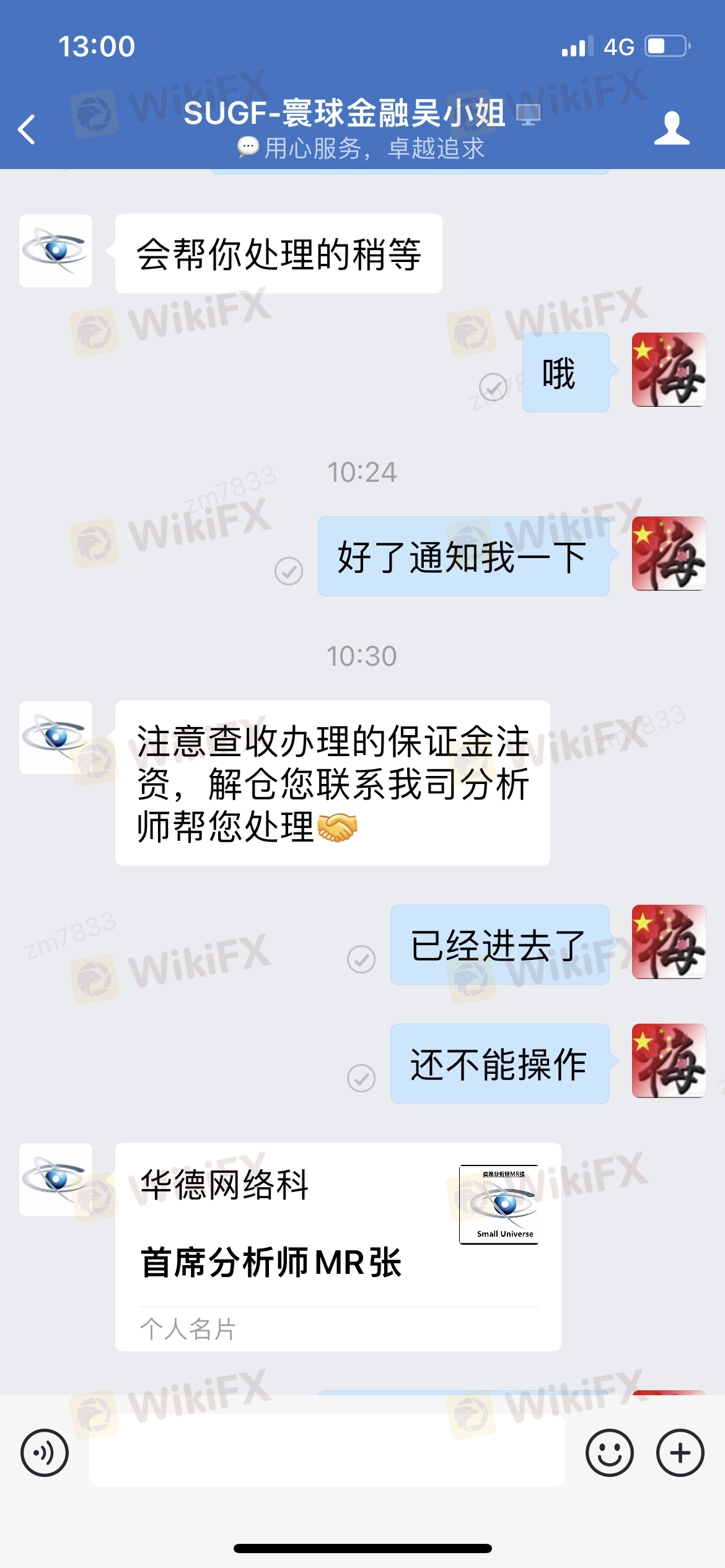The image size is (725, 1568).
Task: Open the 首席分析师MR张 contact card
Action: pyautogui.click(x=338, y=1247)
